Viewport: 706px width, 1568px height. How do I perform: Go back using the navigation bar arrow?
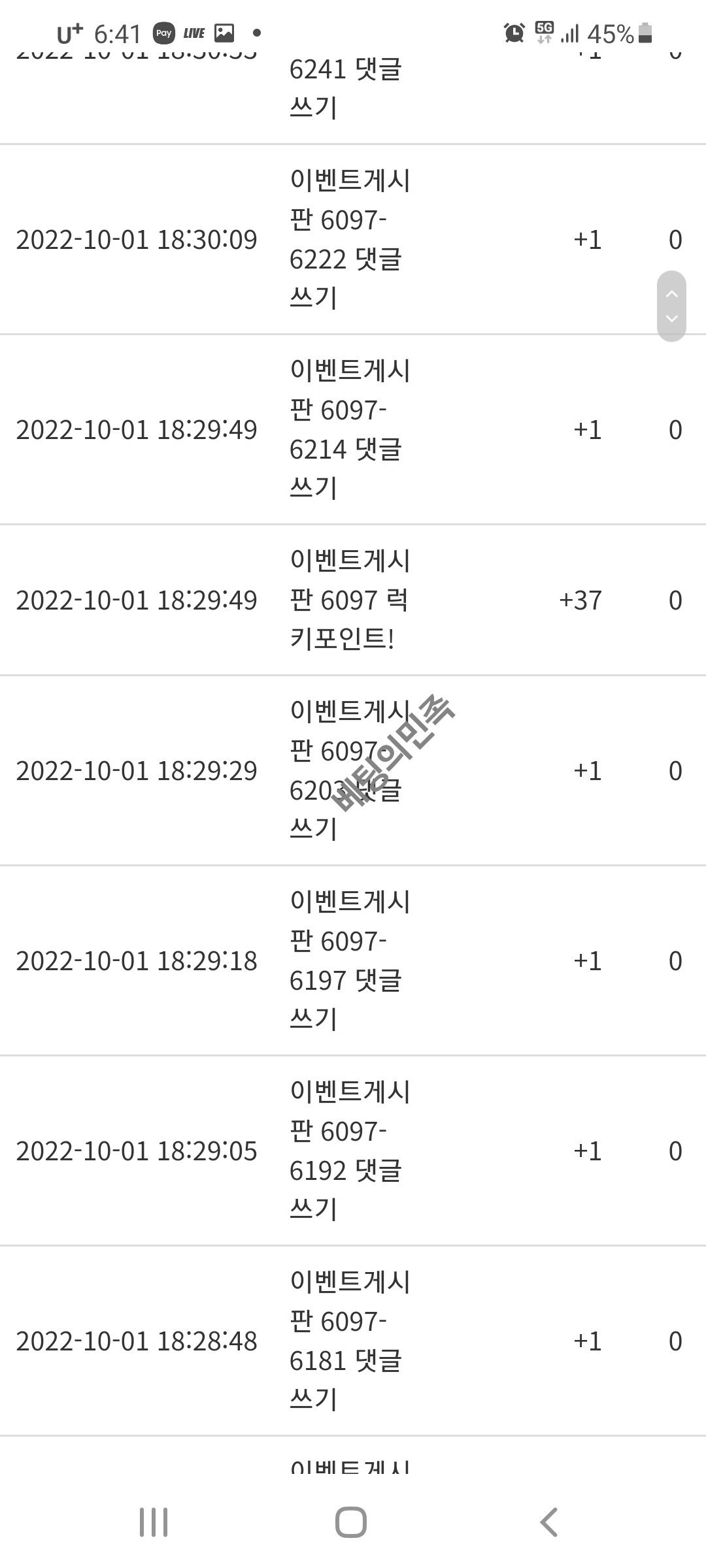coord(549,1522)
